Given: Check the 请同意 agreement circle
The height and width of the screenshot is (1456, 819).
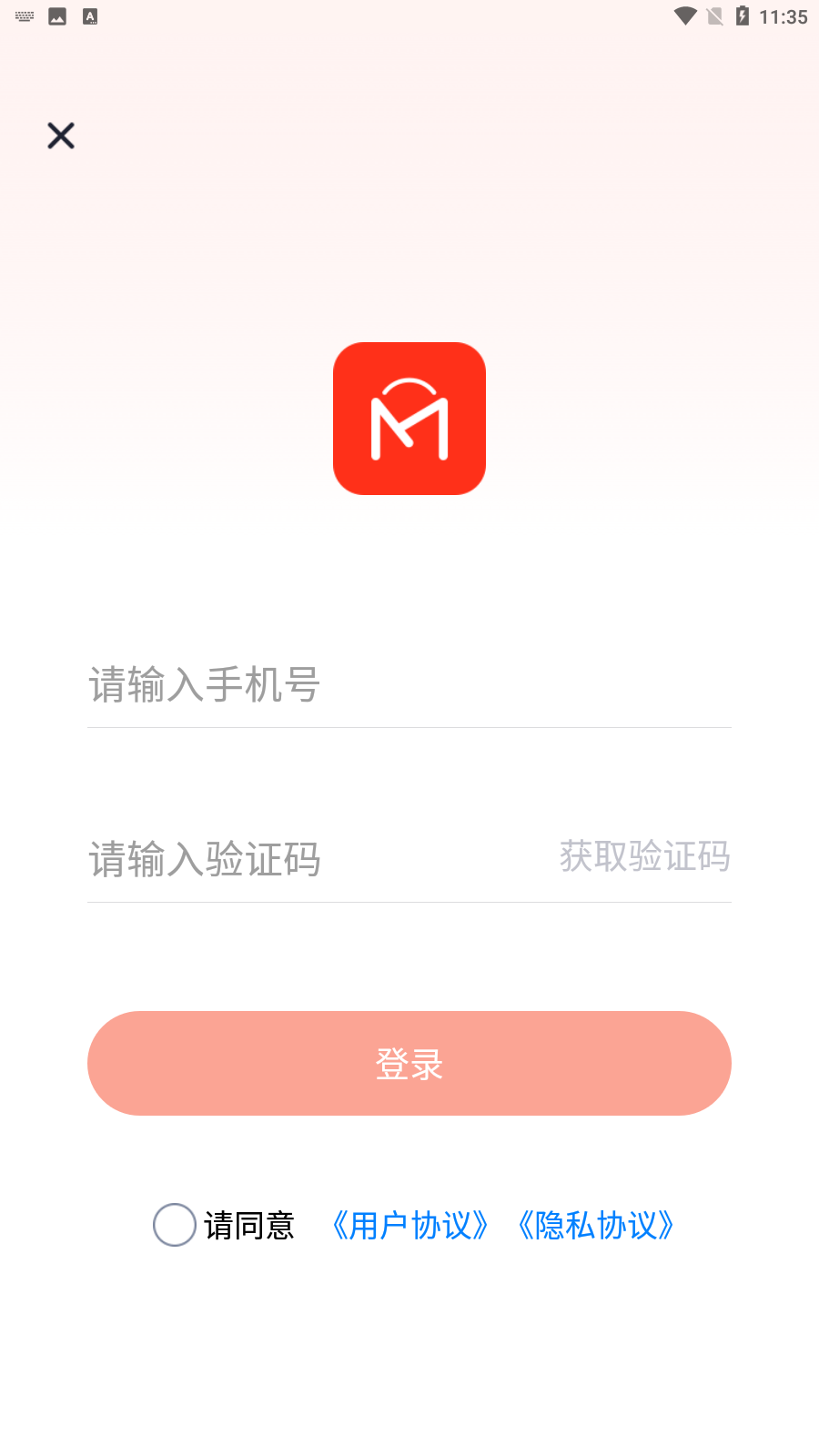Looking at the screenshot, I should click(175, 1225).
